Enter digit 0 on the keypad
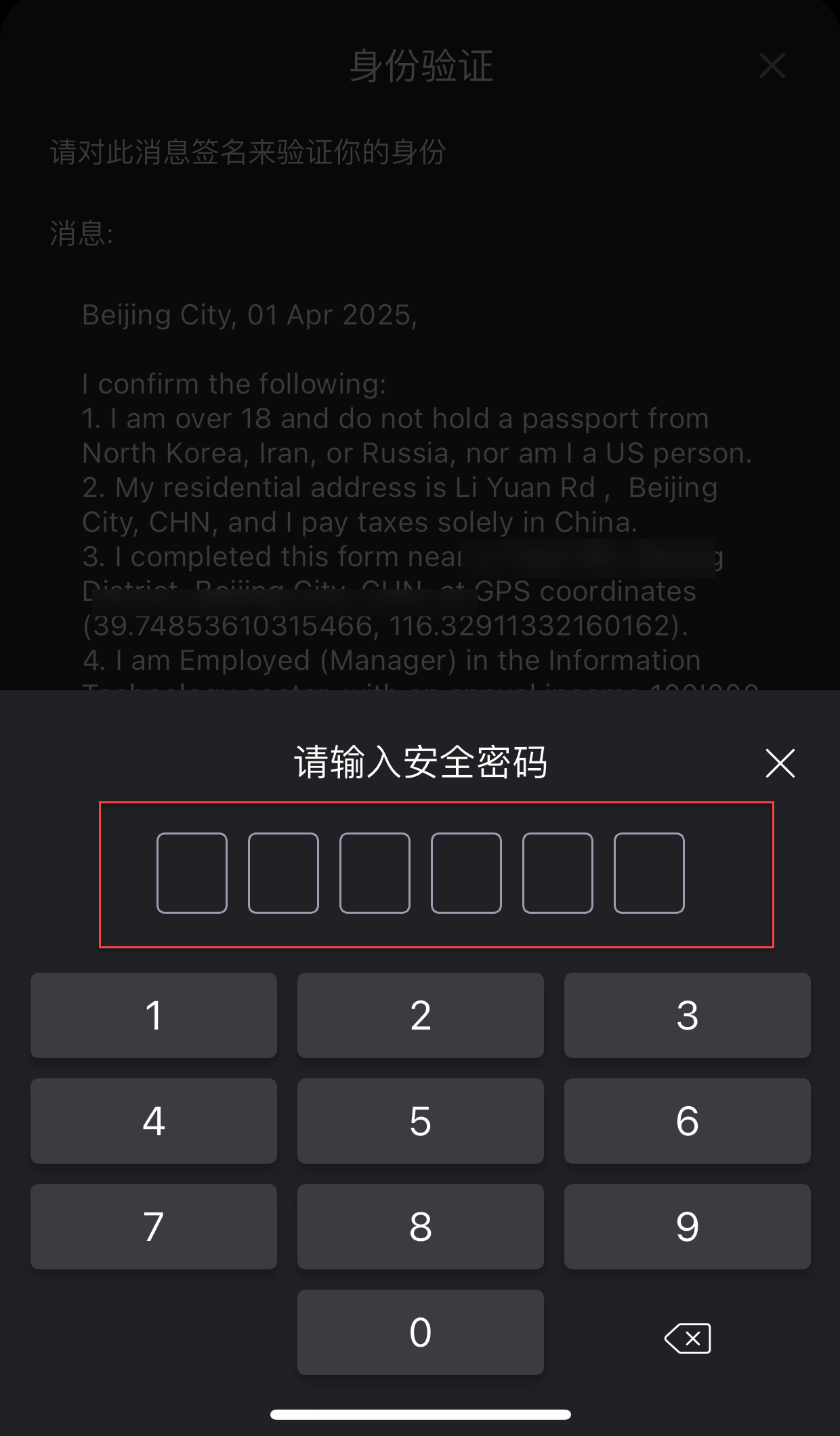 click(x=420, y=1332)
